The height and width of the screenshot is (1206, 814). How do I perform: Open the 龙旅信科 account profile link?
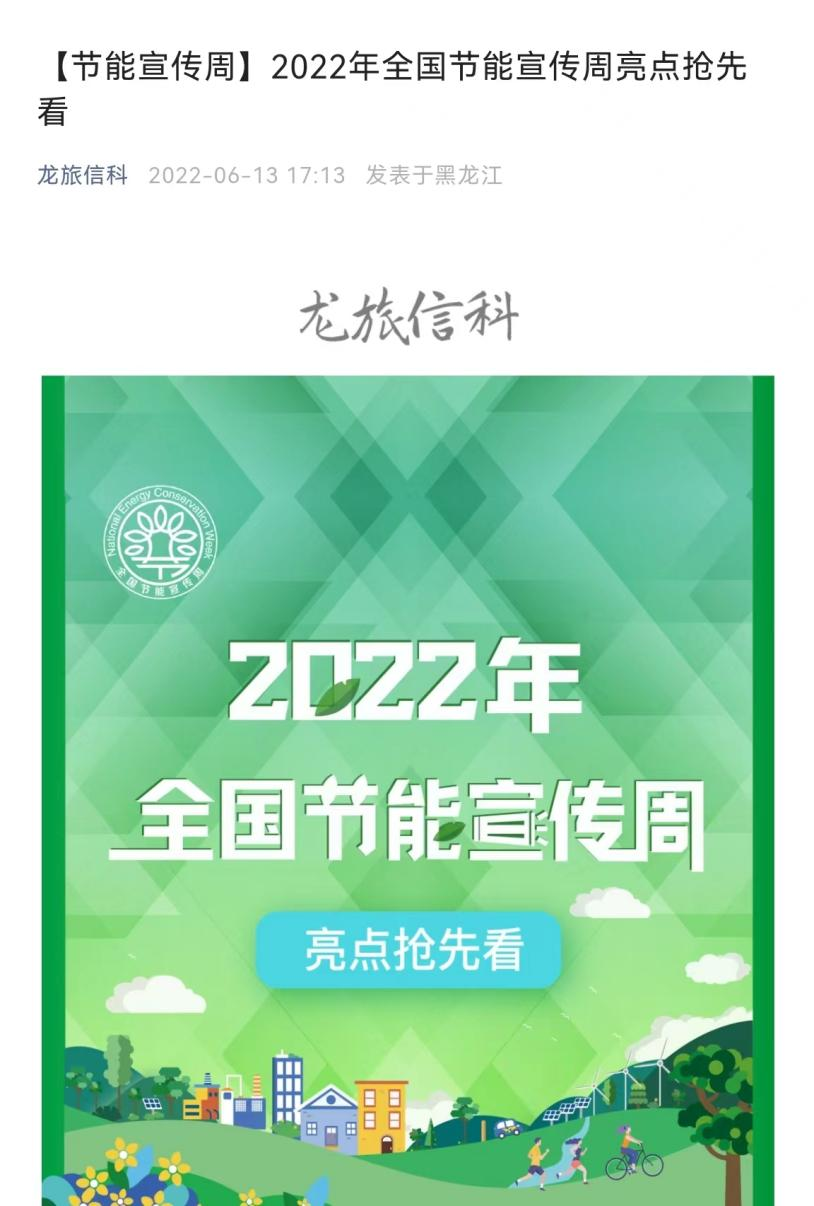pos(82,176)
